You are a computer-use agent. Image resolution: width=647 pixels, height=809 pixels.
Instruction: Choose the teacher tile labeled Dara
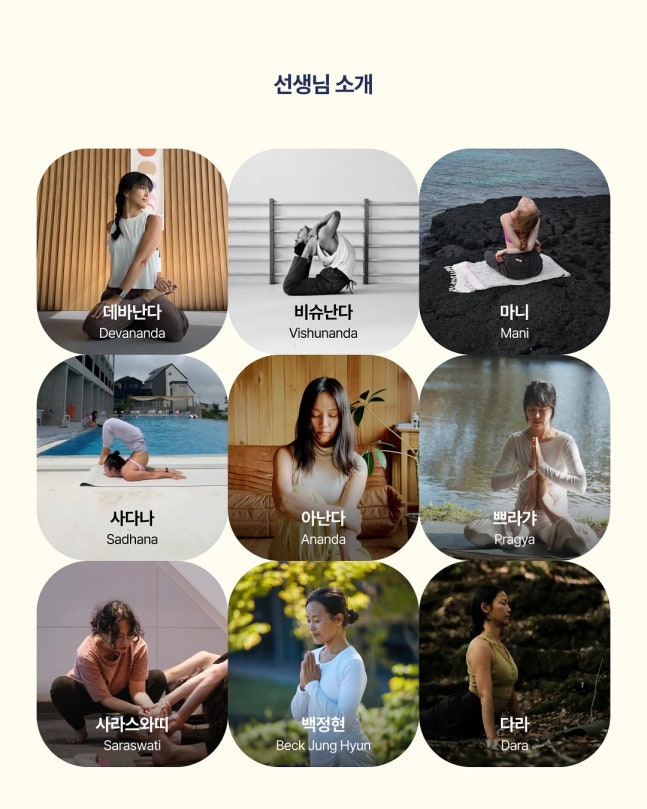click(x=514, y=663)
